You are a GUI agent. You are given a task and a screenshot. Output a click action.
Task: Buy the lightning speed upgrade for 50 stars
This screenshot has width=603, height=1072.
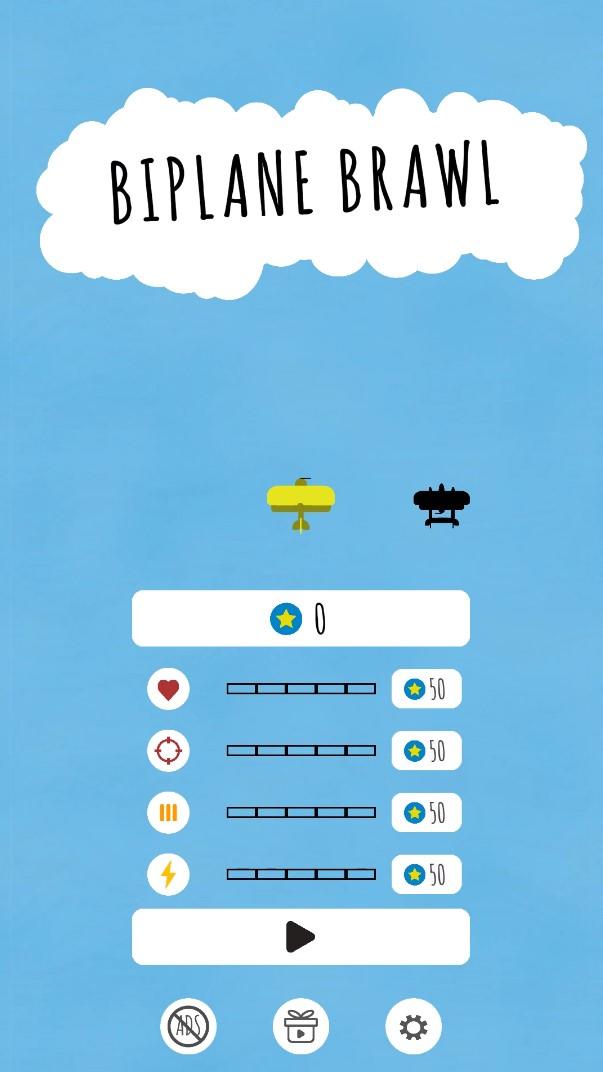pyautogui.click(x=426, y=875)
